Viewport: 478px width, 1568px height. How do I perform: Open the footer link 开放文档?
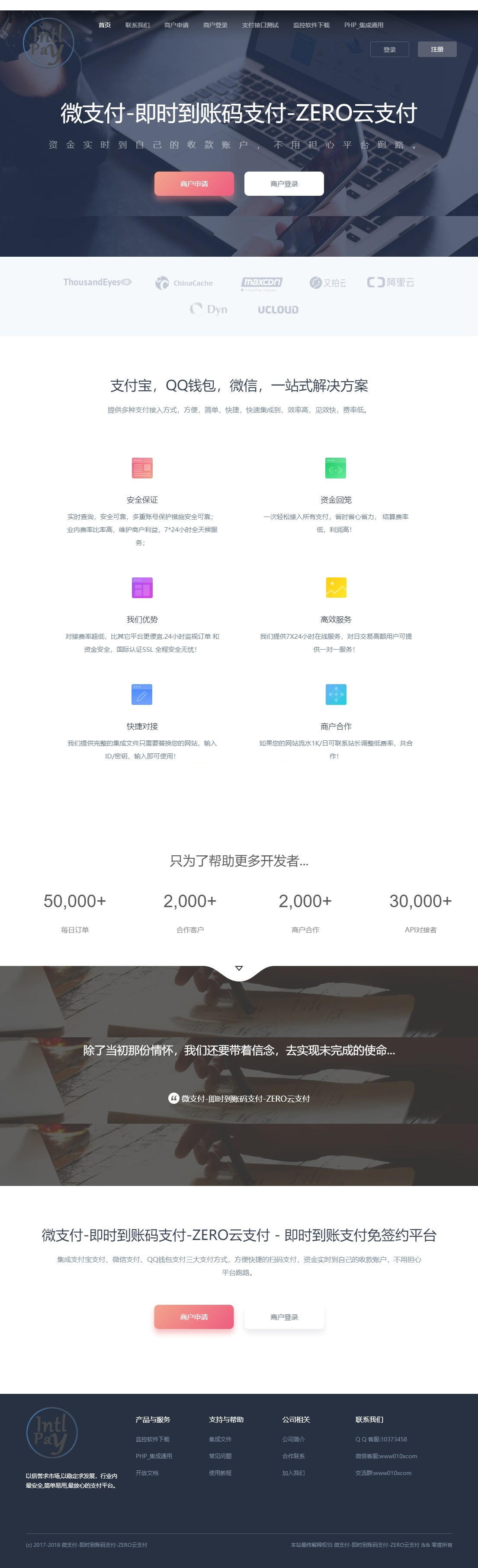click(147, 1472)
